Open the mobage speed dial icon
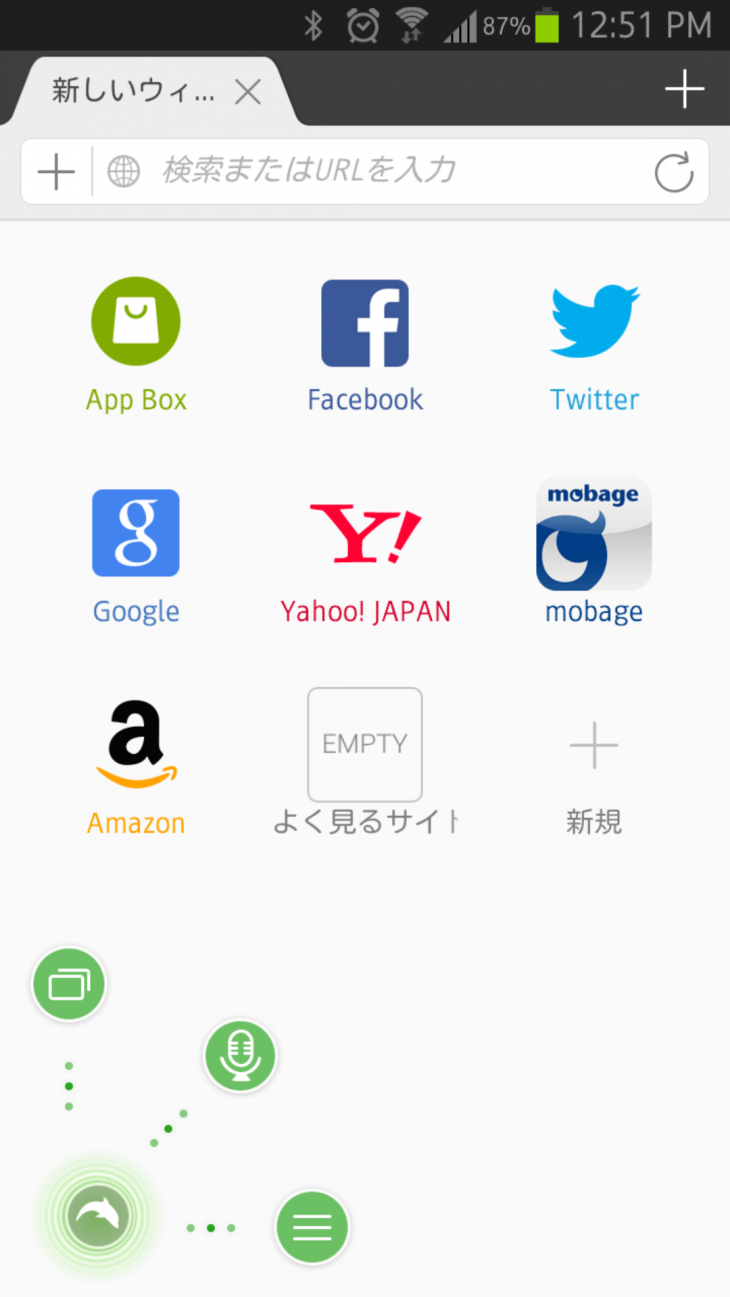 click(x=594, y=533)
